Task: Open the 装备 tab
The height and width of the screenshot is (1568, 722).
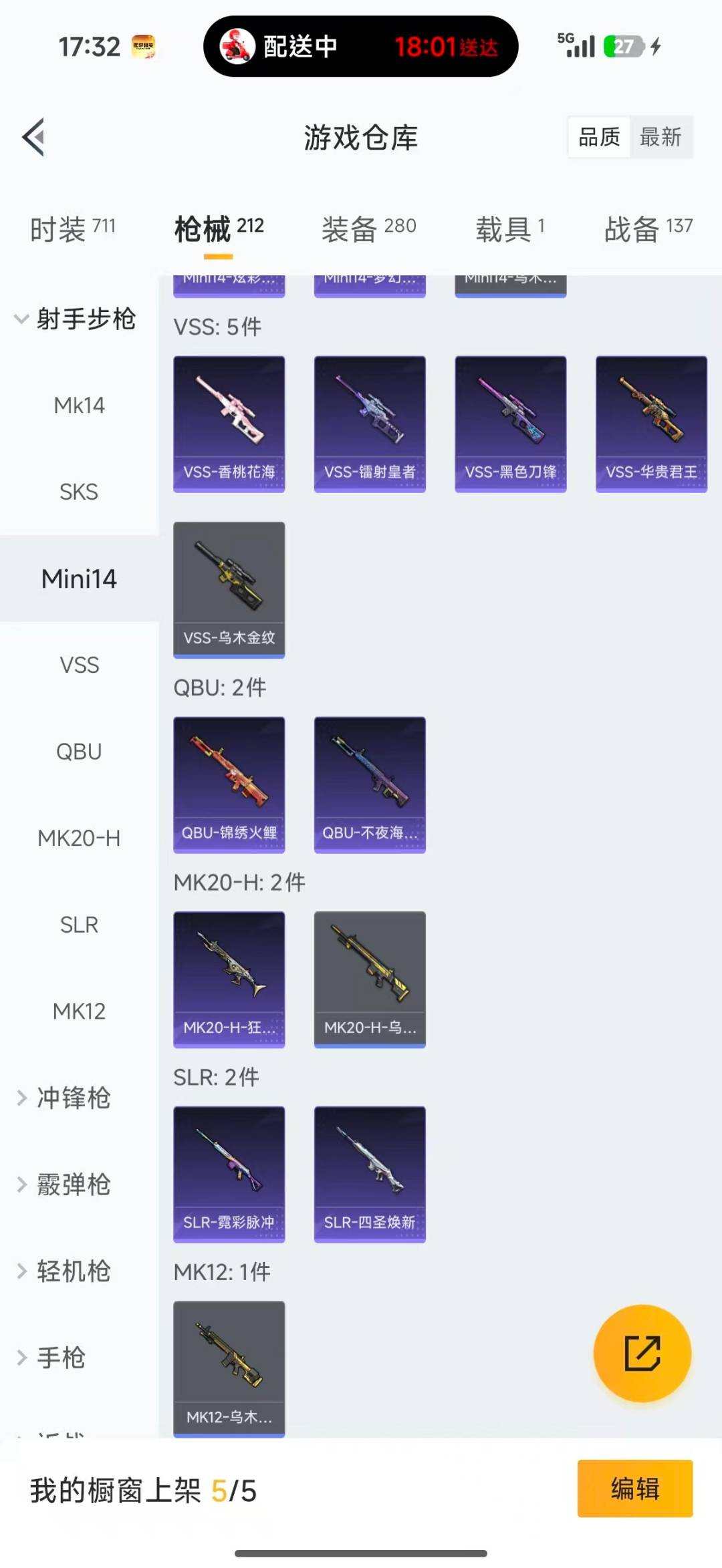Action: (368, 229)
